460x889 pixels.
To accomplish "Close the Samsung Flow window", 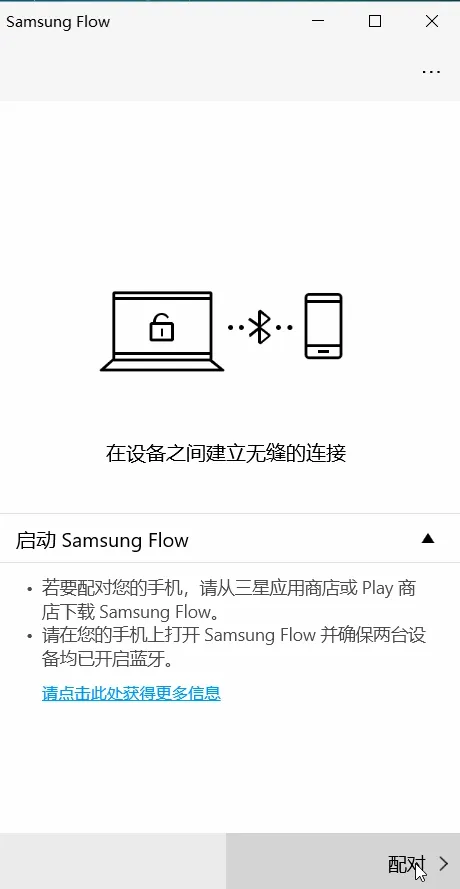I will (432, 22).
